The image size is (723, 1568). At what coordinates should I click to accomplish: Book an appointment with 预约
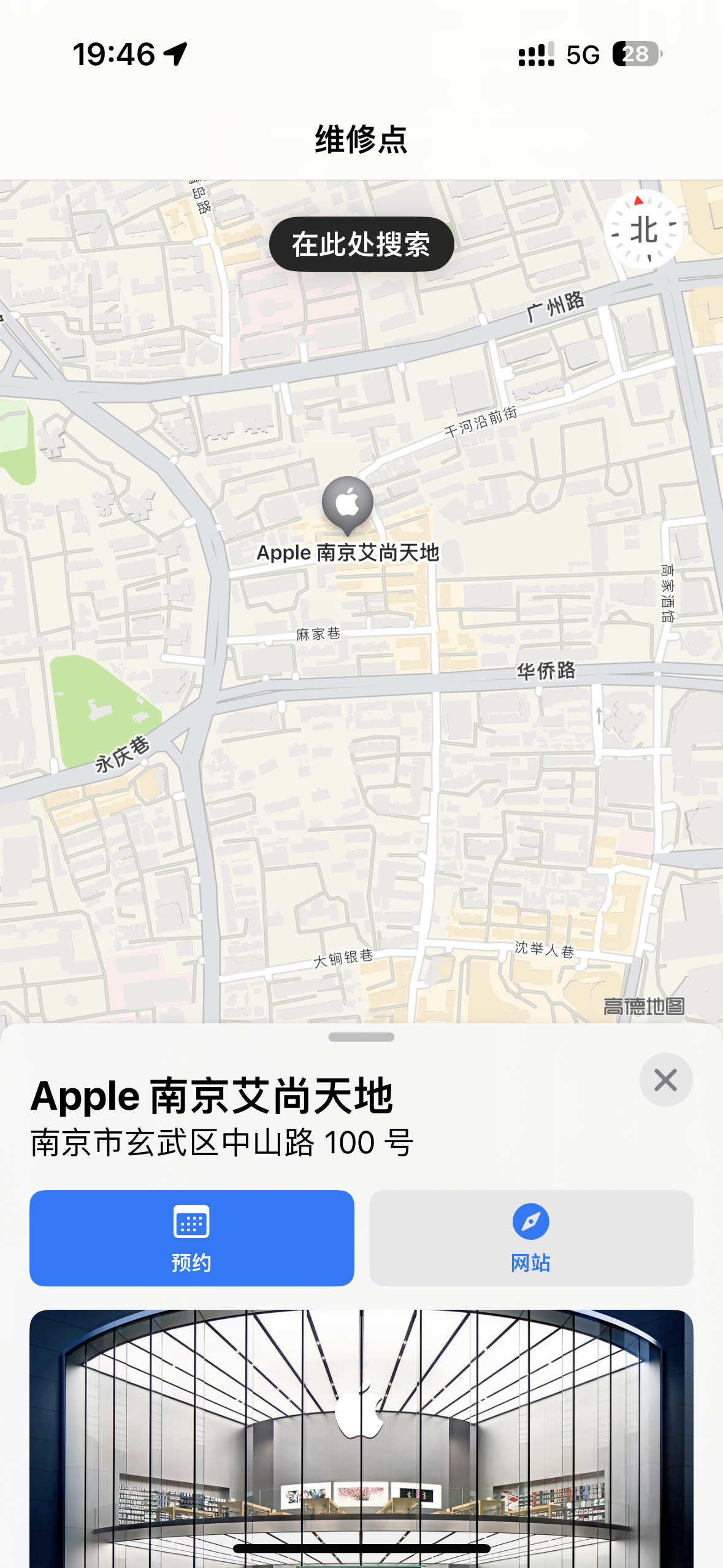point(192,1238)
